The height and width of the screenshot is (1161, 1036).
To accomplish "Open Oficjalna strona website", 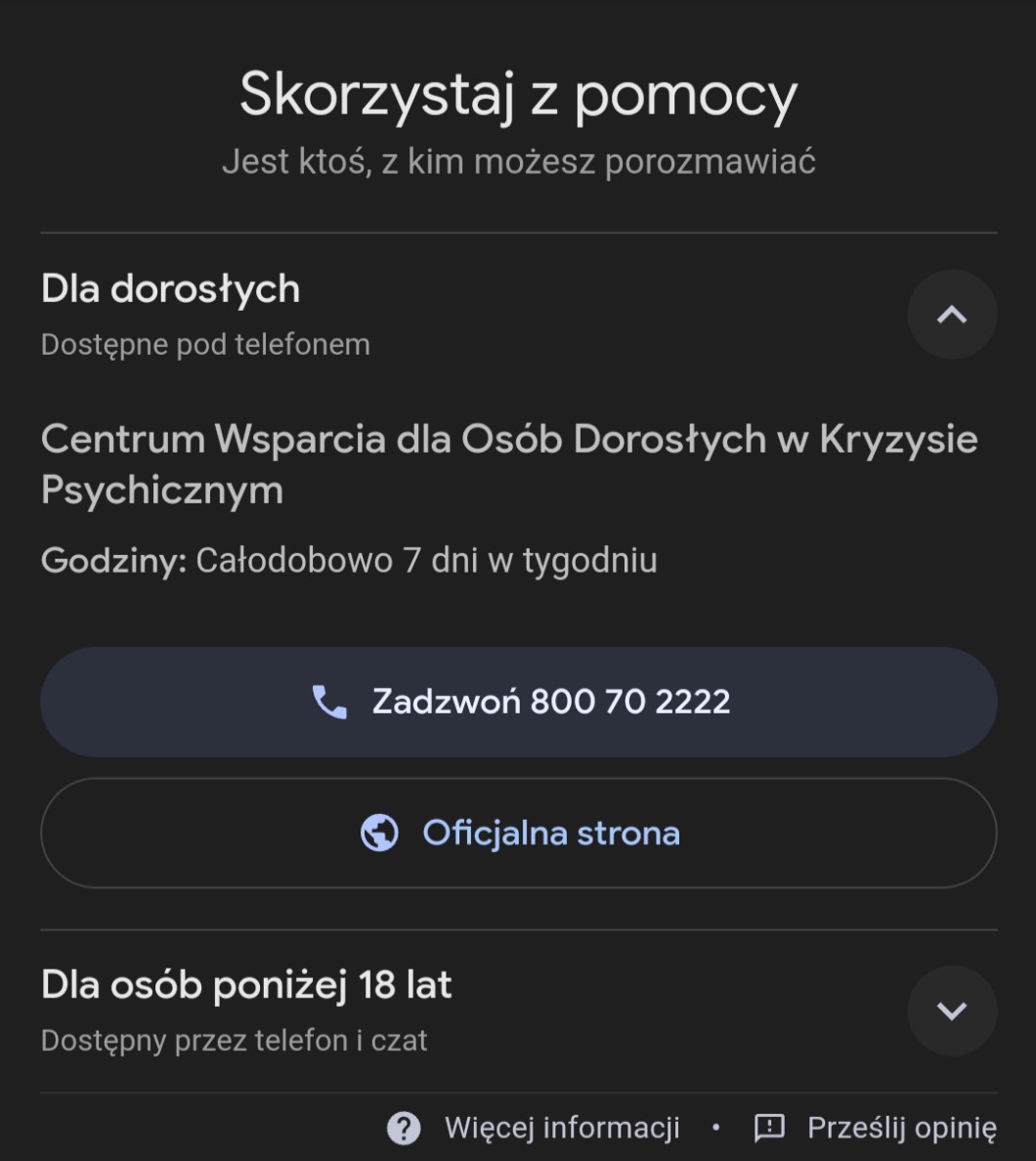I will pos(519,833).
